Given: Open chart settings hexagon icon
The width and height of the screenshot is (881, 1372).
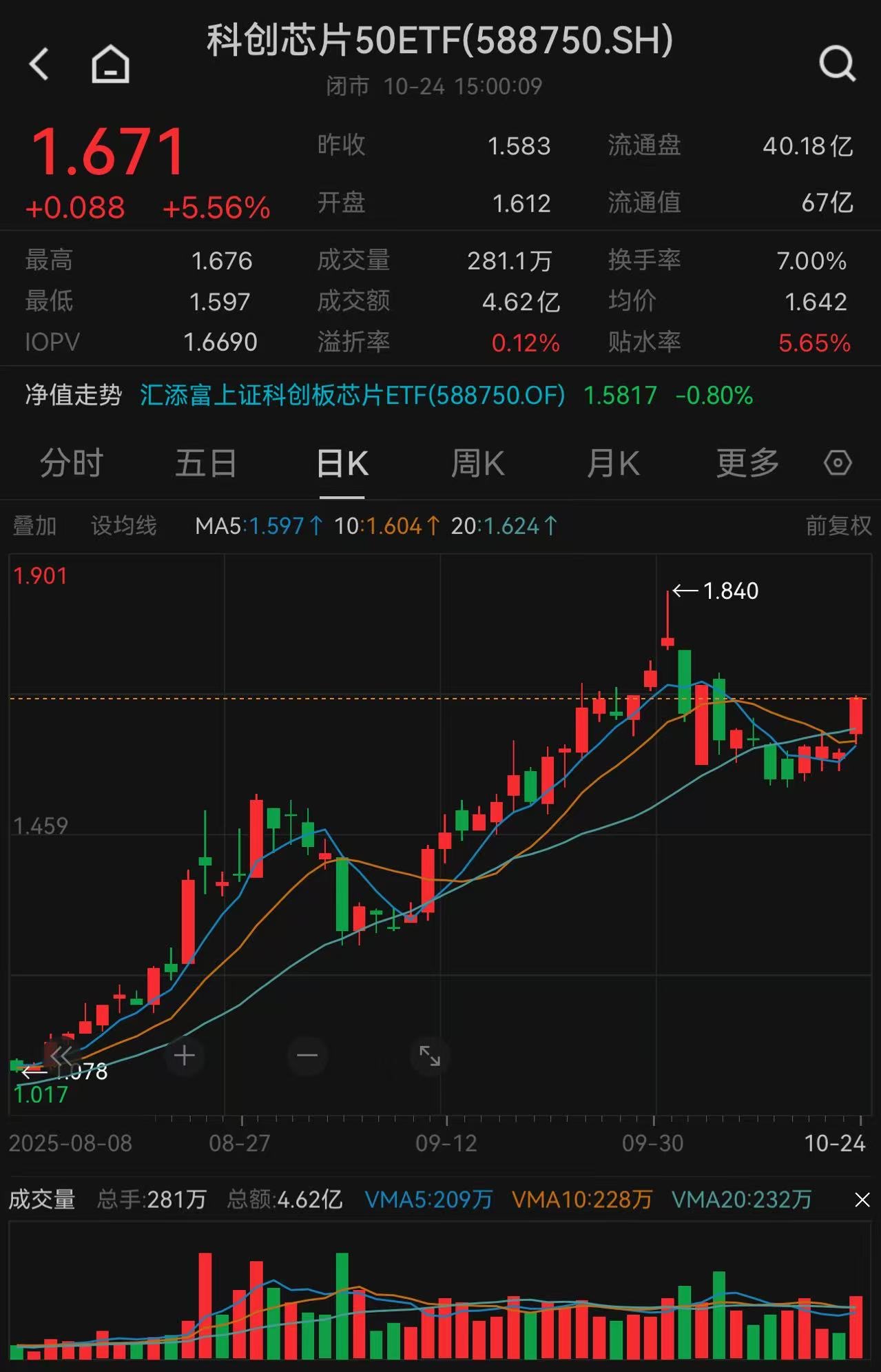Looking at the screenshot, I should click(x=838, y=462).
